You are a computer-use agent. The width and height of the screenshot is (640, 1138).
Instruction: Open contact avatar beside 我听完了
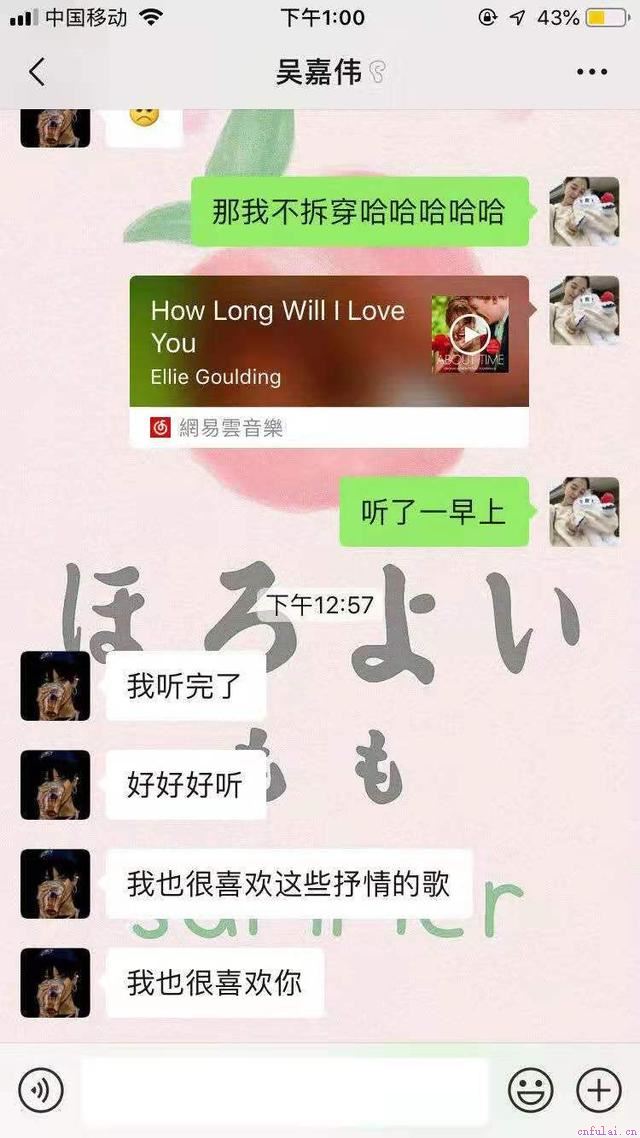click(55, 686)
